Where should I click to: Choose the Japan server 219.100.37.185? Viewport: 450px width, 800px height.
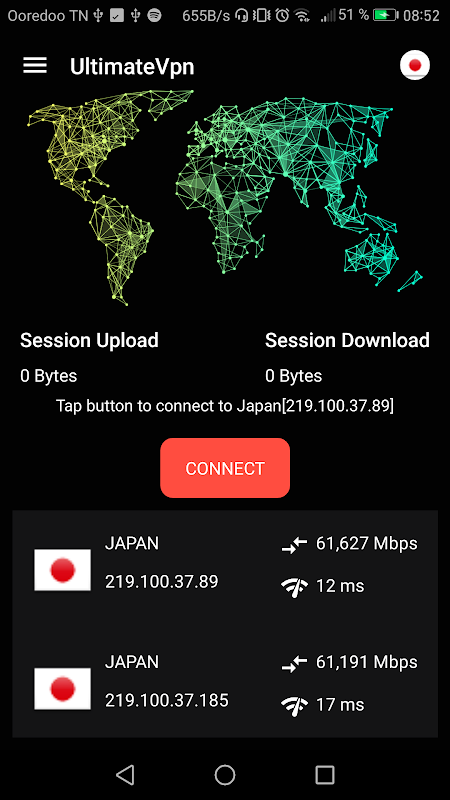(x=225, y=683)
